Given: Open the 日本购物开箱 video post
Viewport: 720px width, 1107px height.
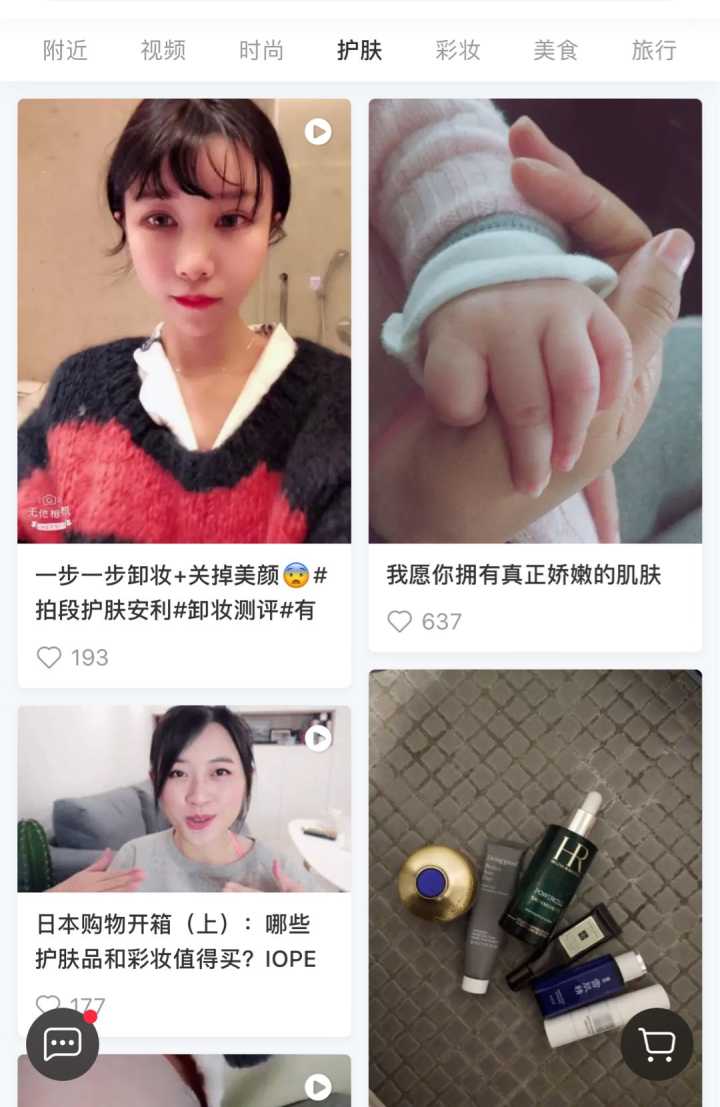Looking at the screenshot, I should coord(184,799).
